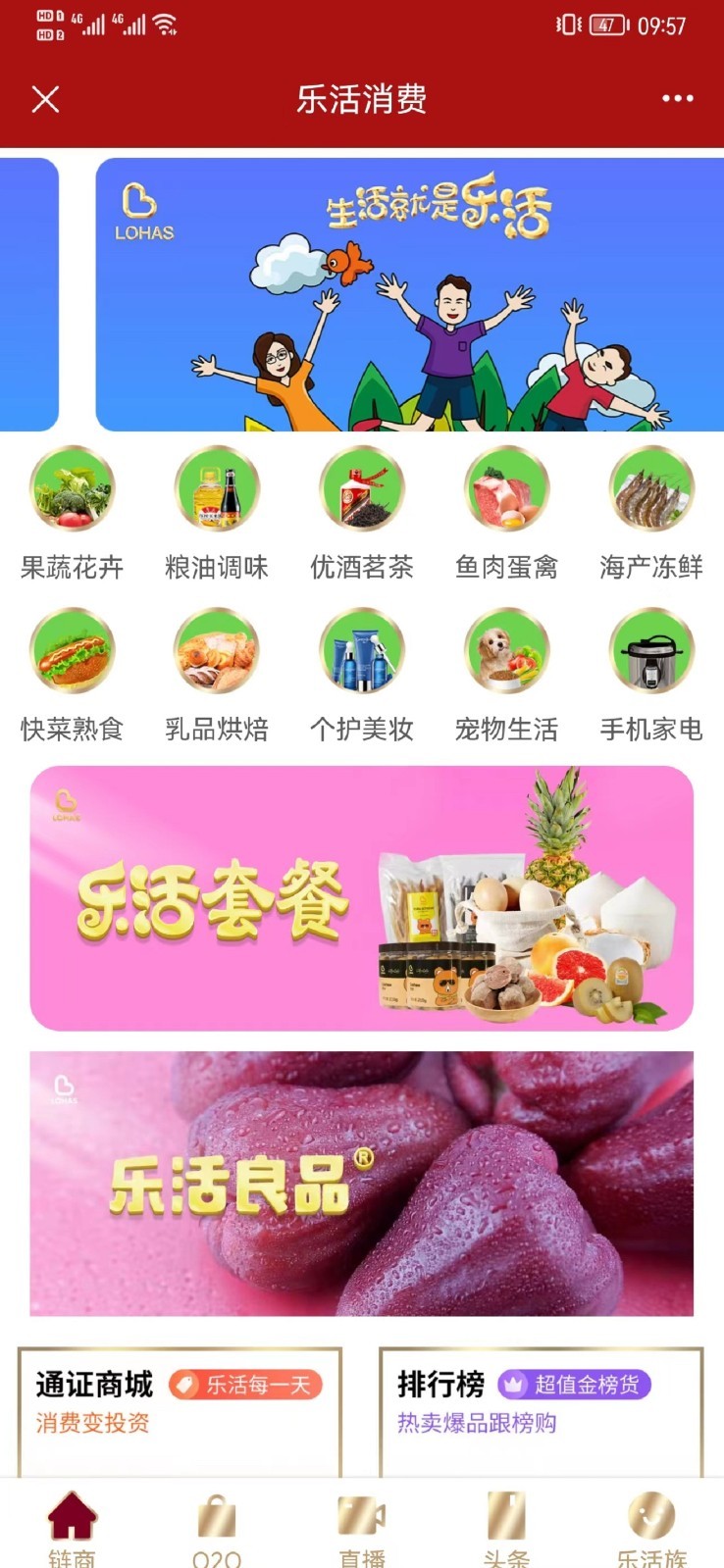Go to the 乐活族 tab

[651, 1528]
